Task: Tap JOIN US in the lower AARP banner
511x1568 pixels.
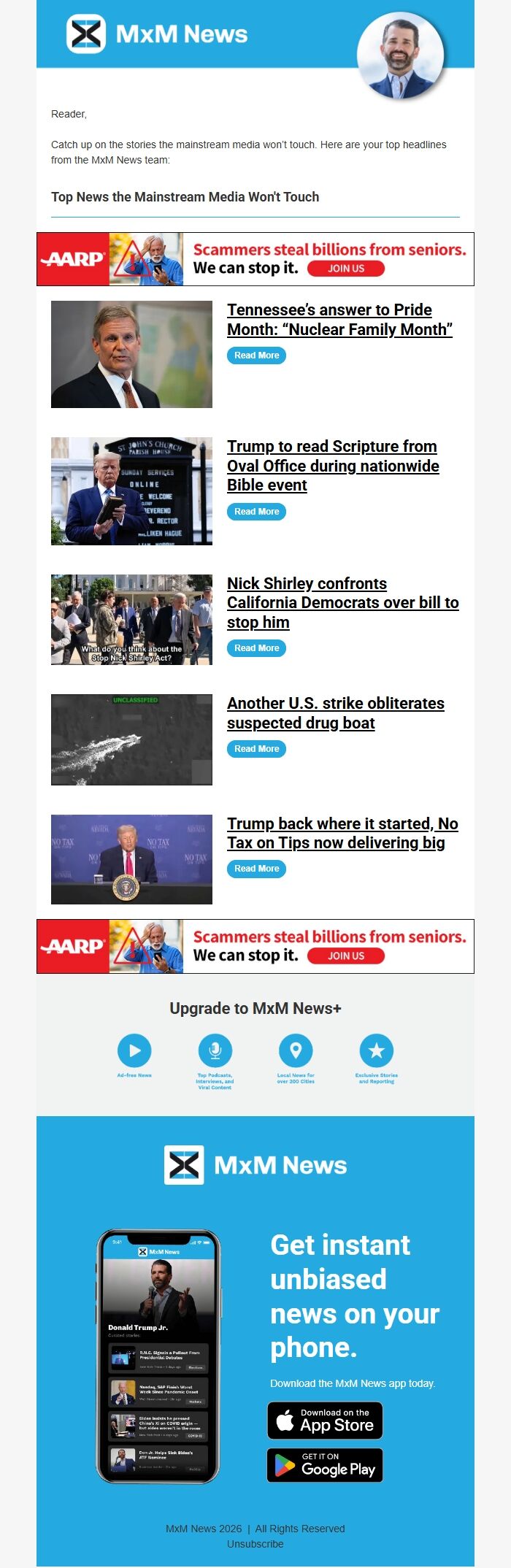Action: [345, 956]
